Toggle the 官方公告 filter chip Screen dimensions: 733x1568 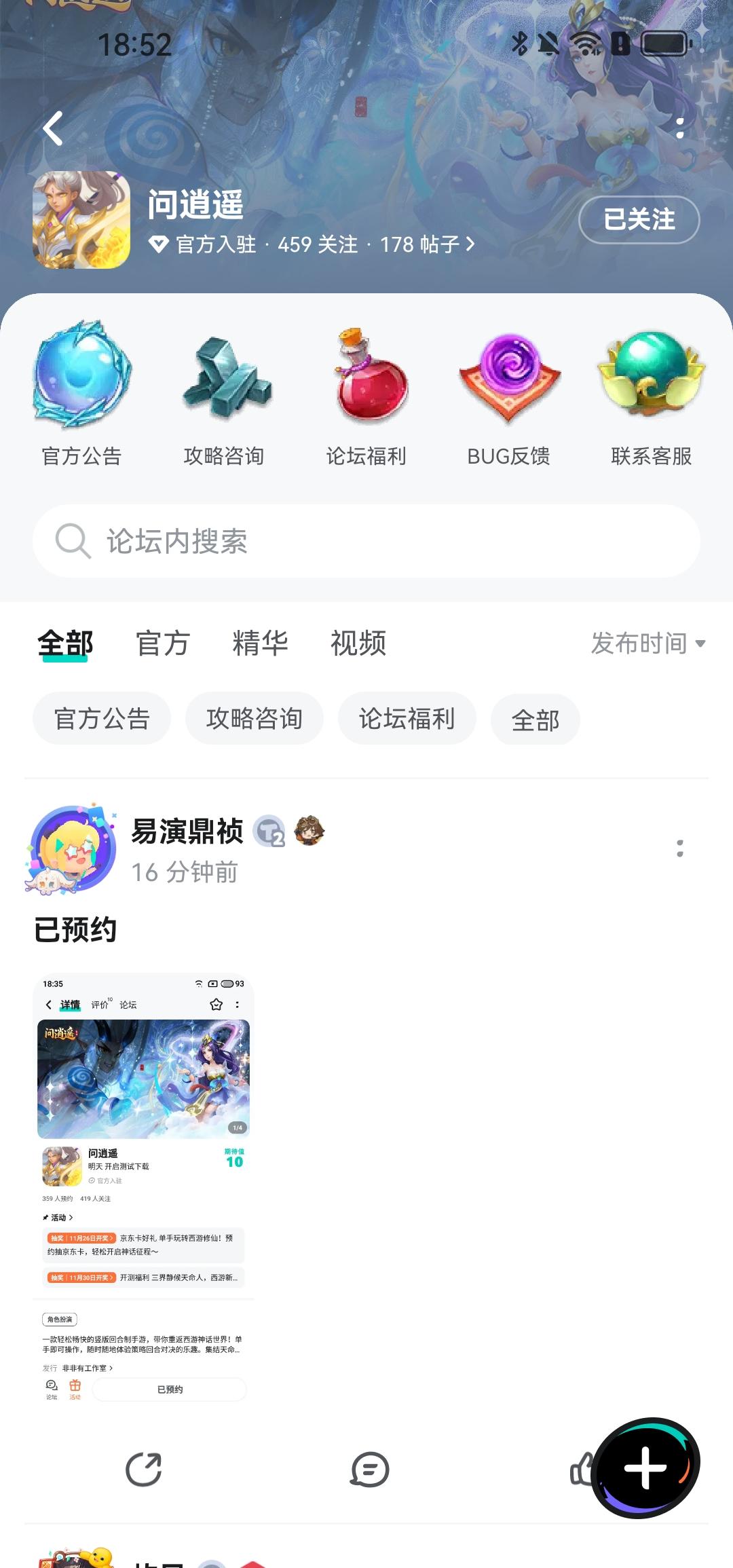tap(101, 719)
